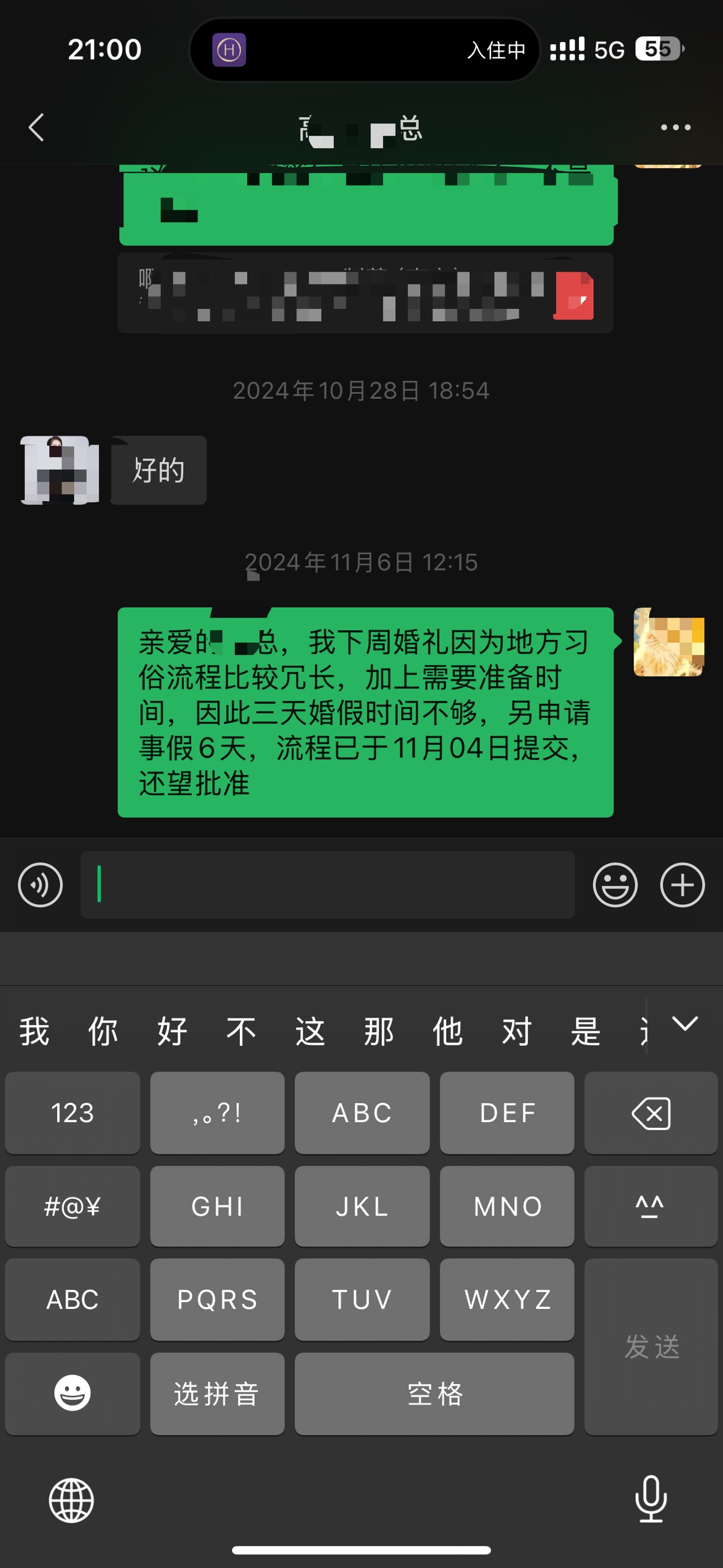The width and height of the screenshot is (723, 1568).
Task: Focus the message text field
Action: 328,885
